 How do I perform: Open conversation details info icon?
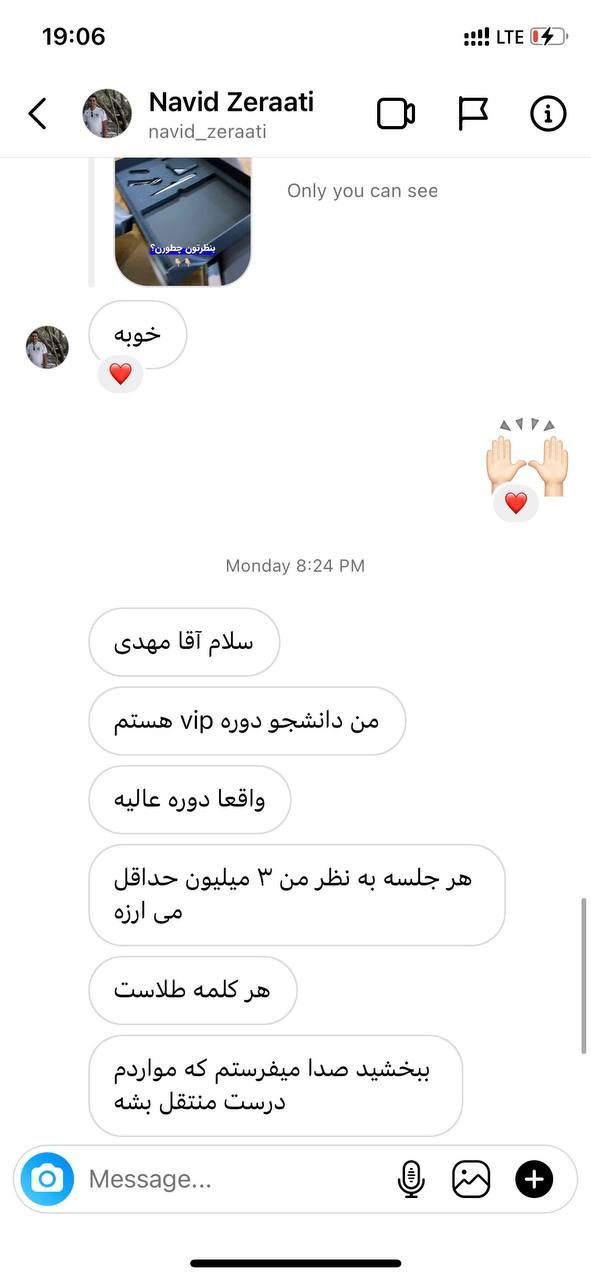tap(548, 114)
